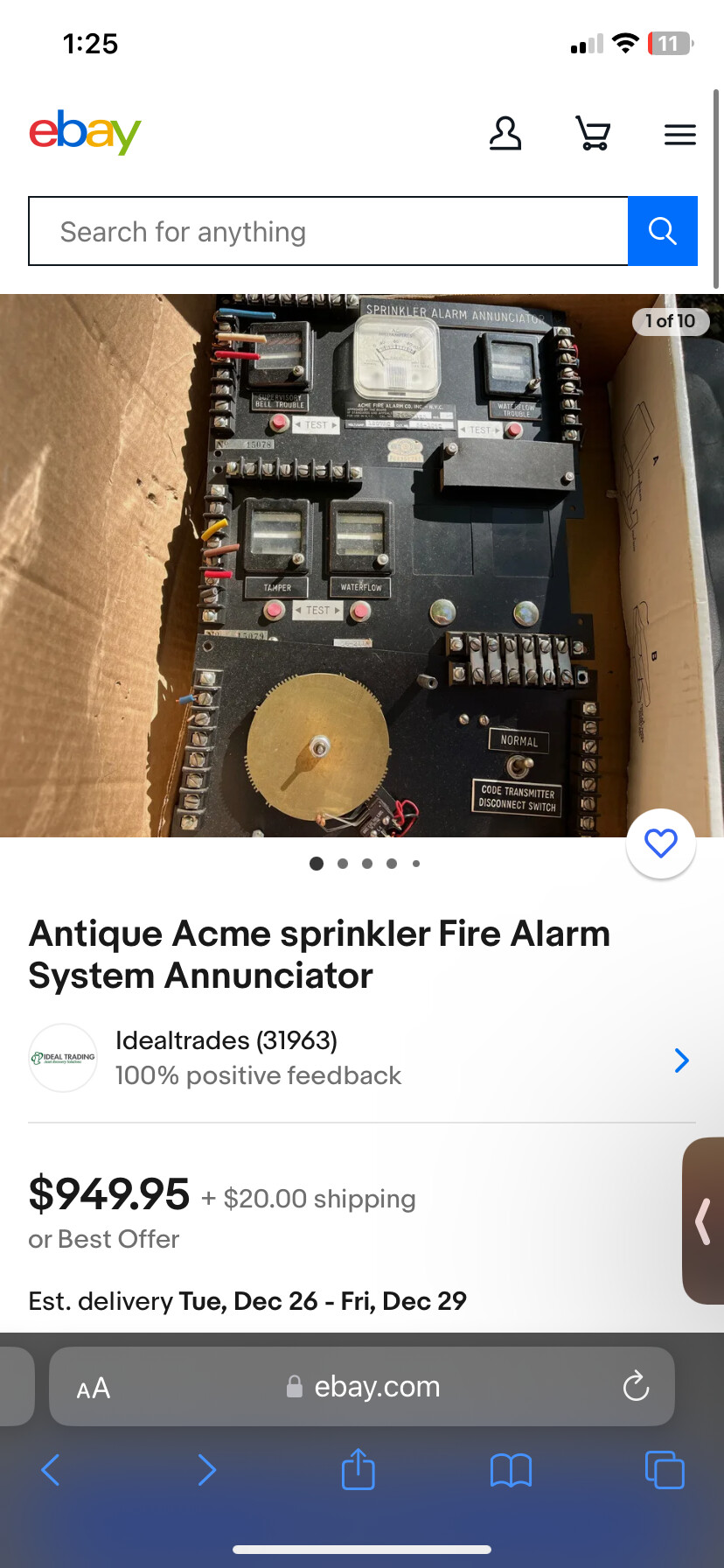Go back in Safari
Screen dimensions: 724x1568
pyautogui.click(x=51, y=1470)
